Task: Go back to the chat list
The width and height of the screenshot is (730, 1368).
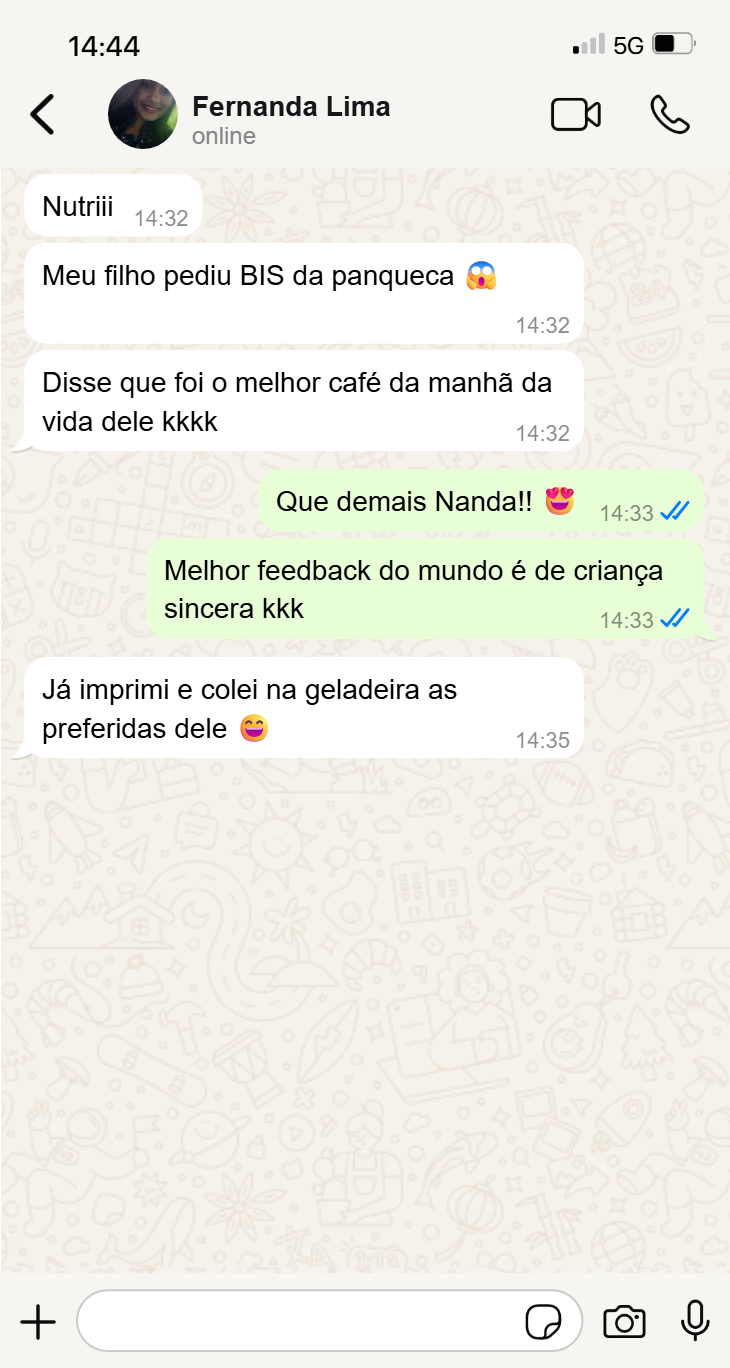Action: coord(42,115)
